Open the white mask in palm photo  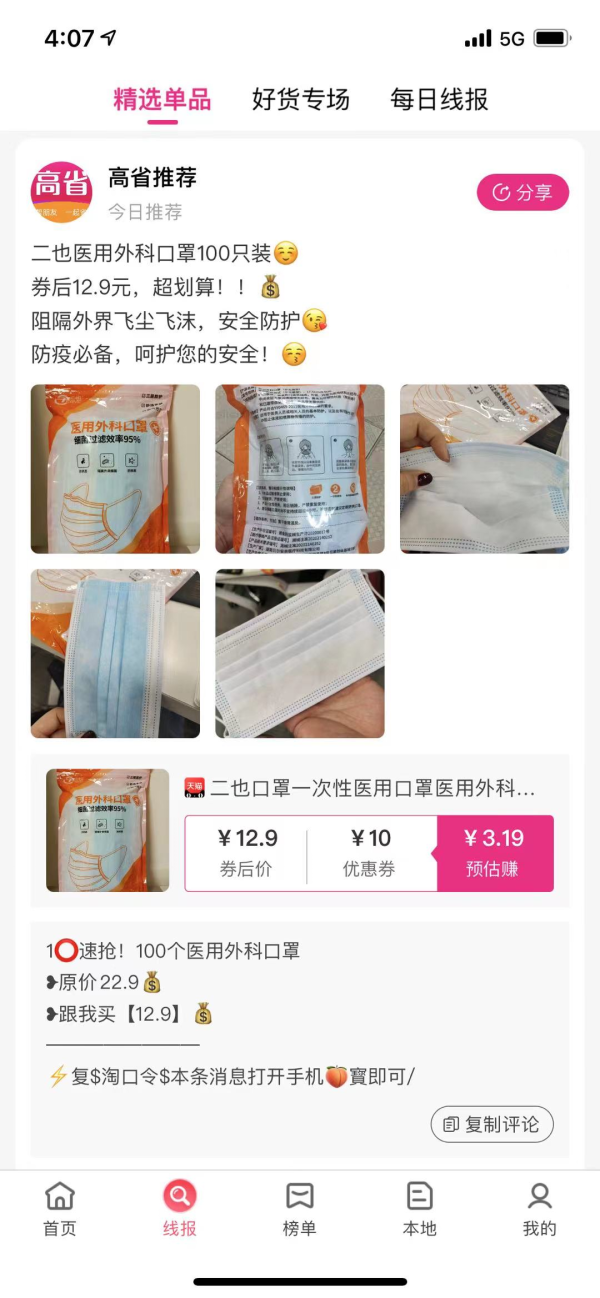300,654
